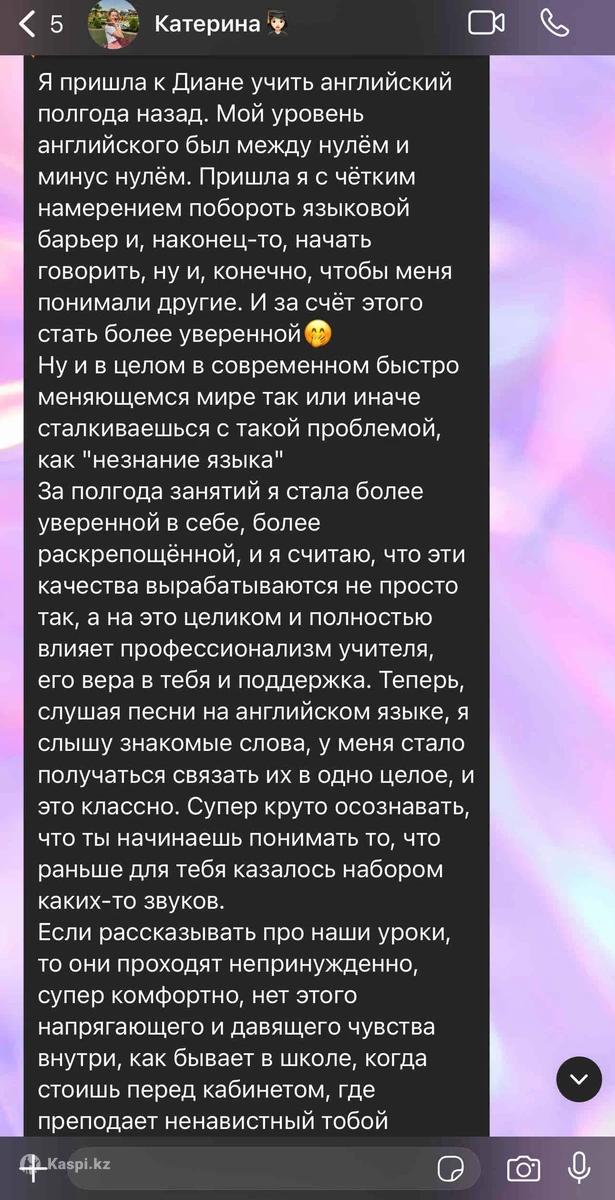Screen dimensions: 615x1200
Task: Start a video call with Катерина
Action: pyautogui.click(x=486, y=23)
